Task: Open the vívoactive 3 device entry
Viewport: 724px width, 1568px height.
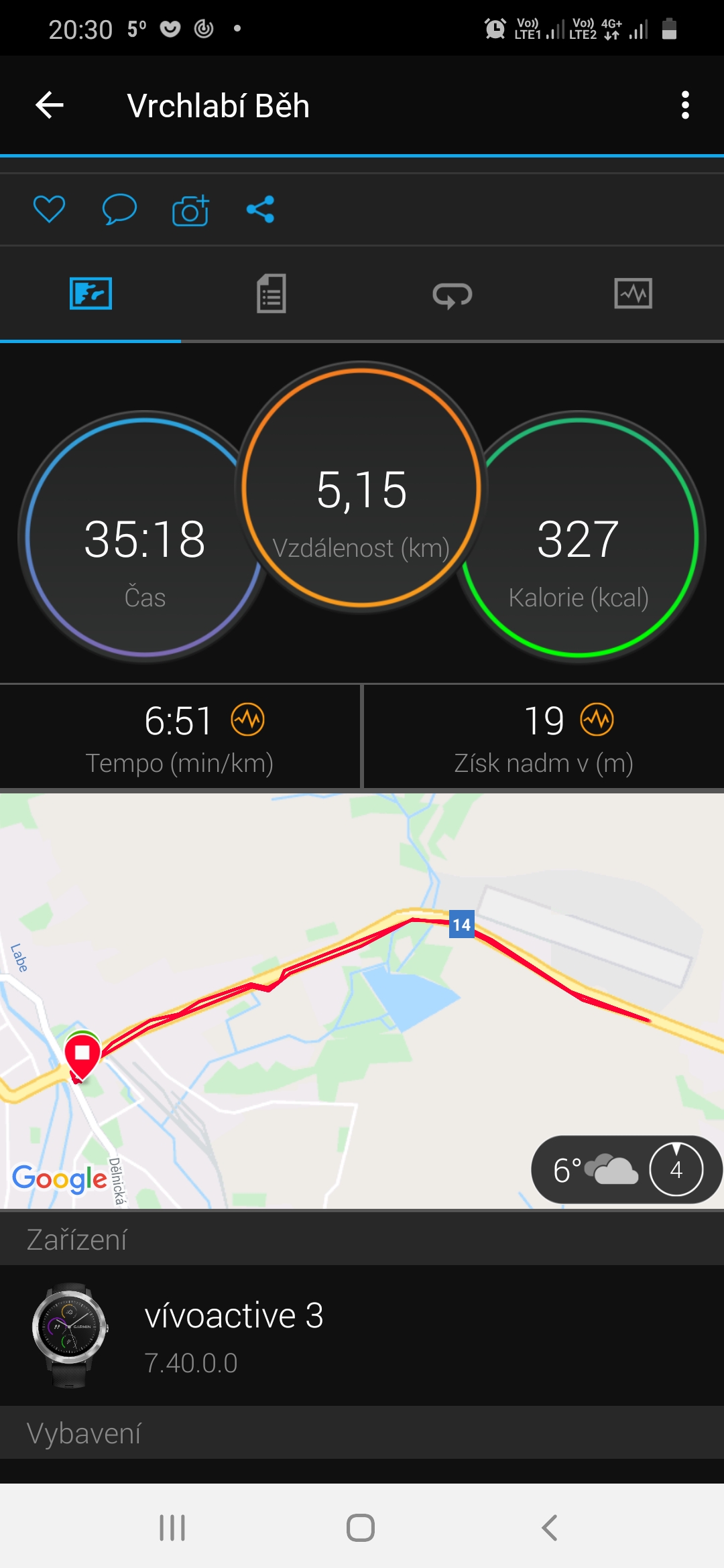Action: click(x=362, y=1335)
